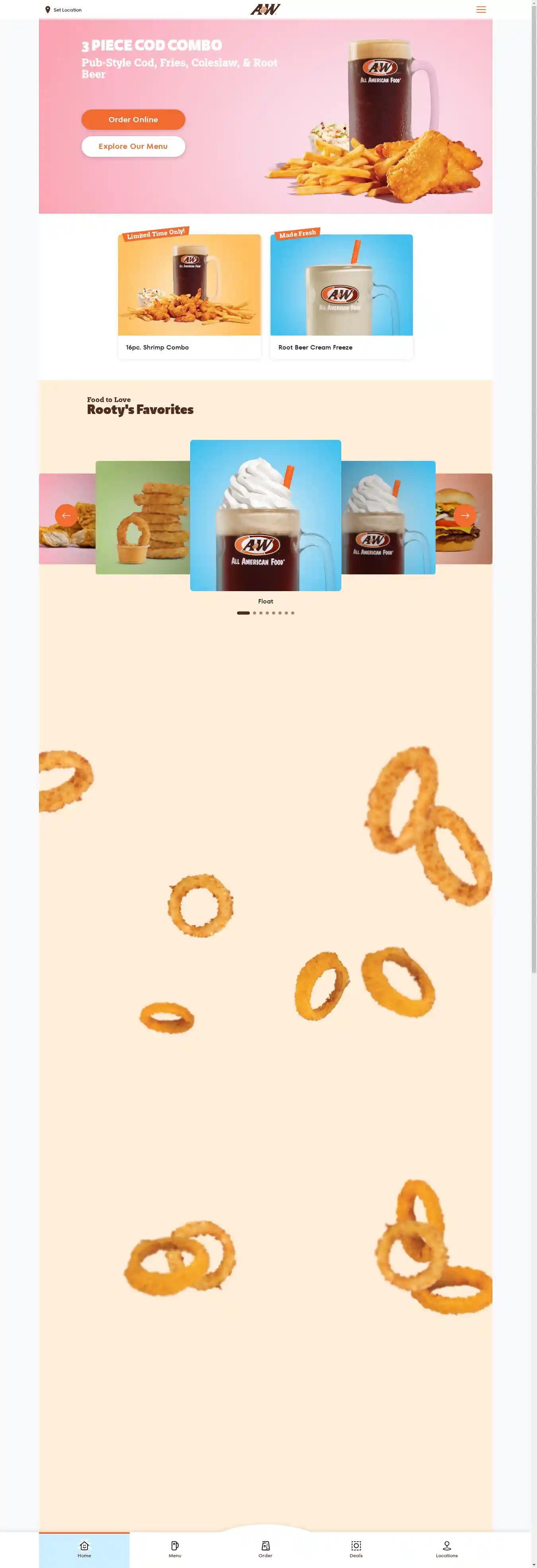Return to the Home tab
537x1568 pixels.
click(84, 1548)
